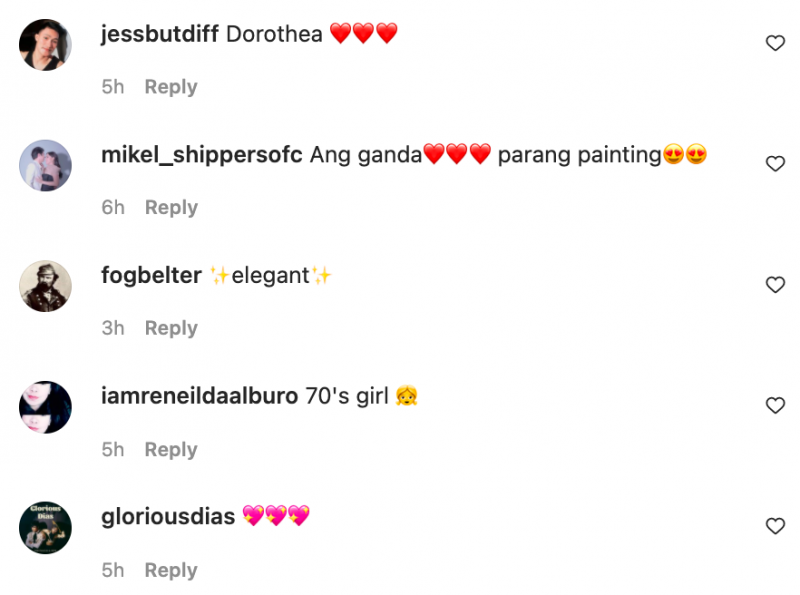Like jessbutdiff's Dorothea comment
Viewport: 800px width, 595px height.
click(x=774, y=43)
